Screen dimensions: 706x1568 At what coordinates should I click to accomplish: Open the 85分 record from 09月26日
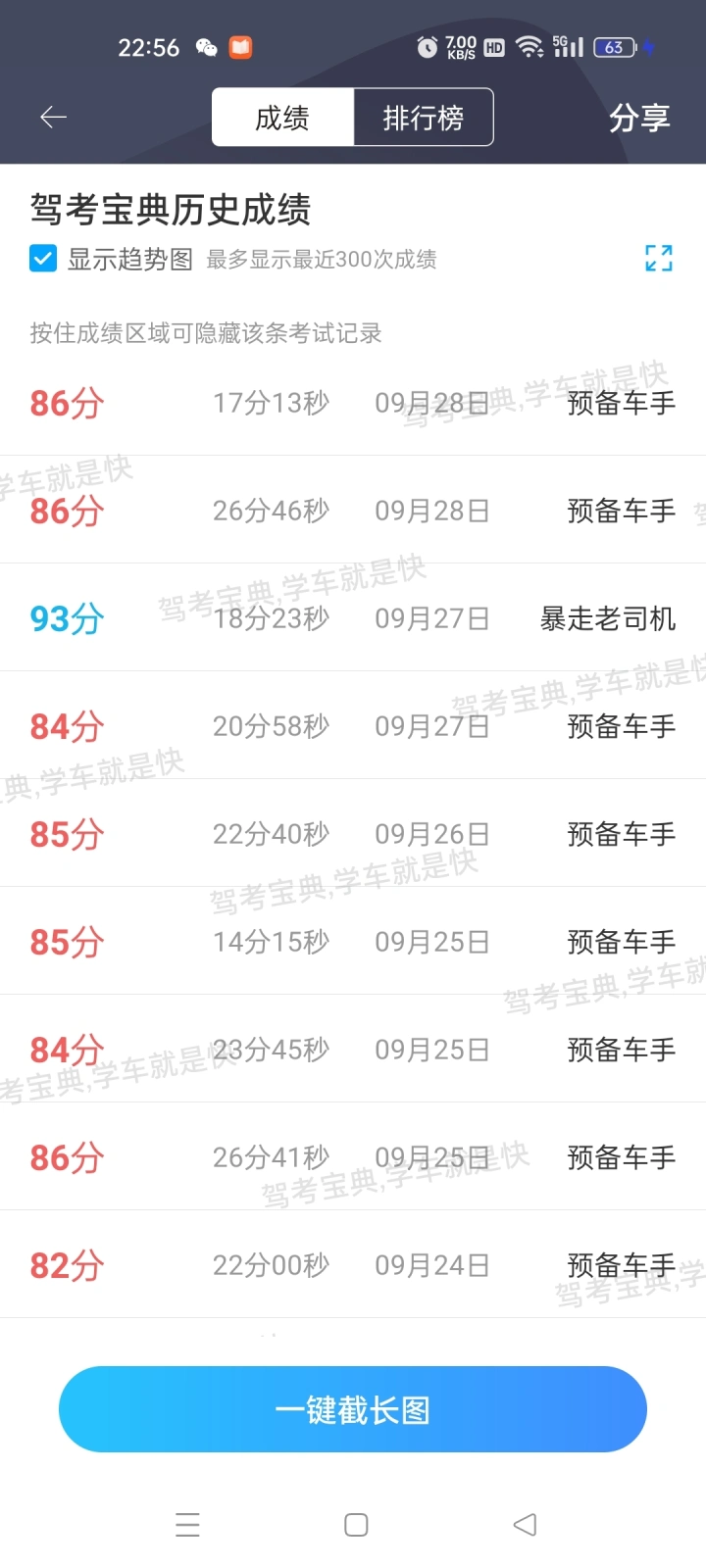coord(353,833)
